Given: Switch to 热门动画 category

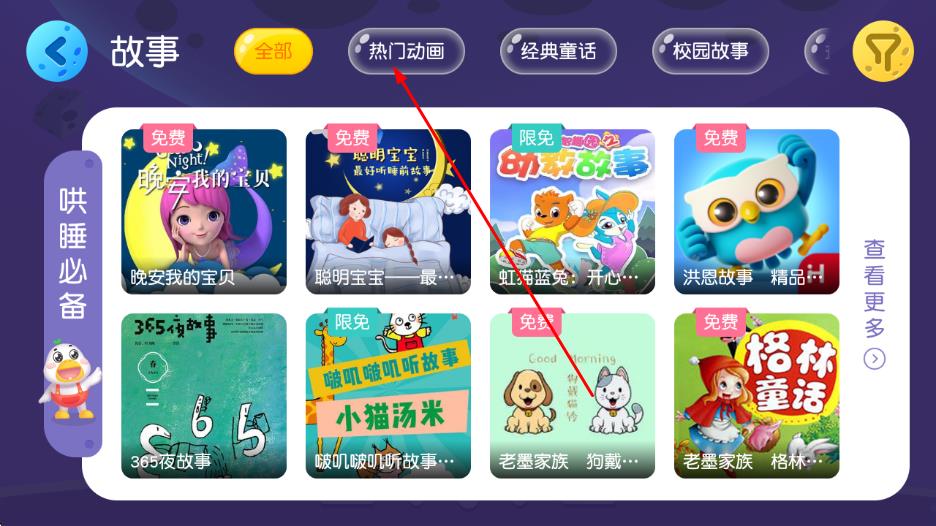Looking at the screenshot, I should coord(406,51).
